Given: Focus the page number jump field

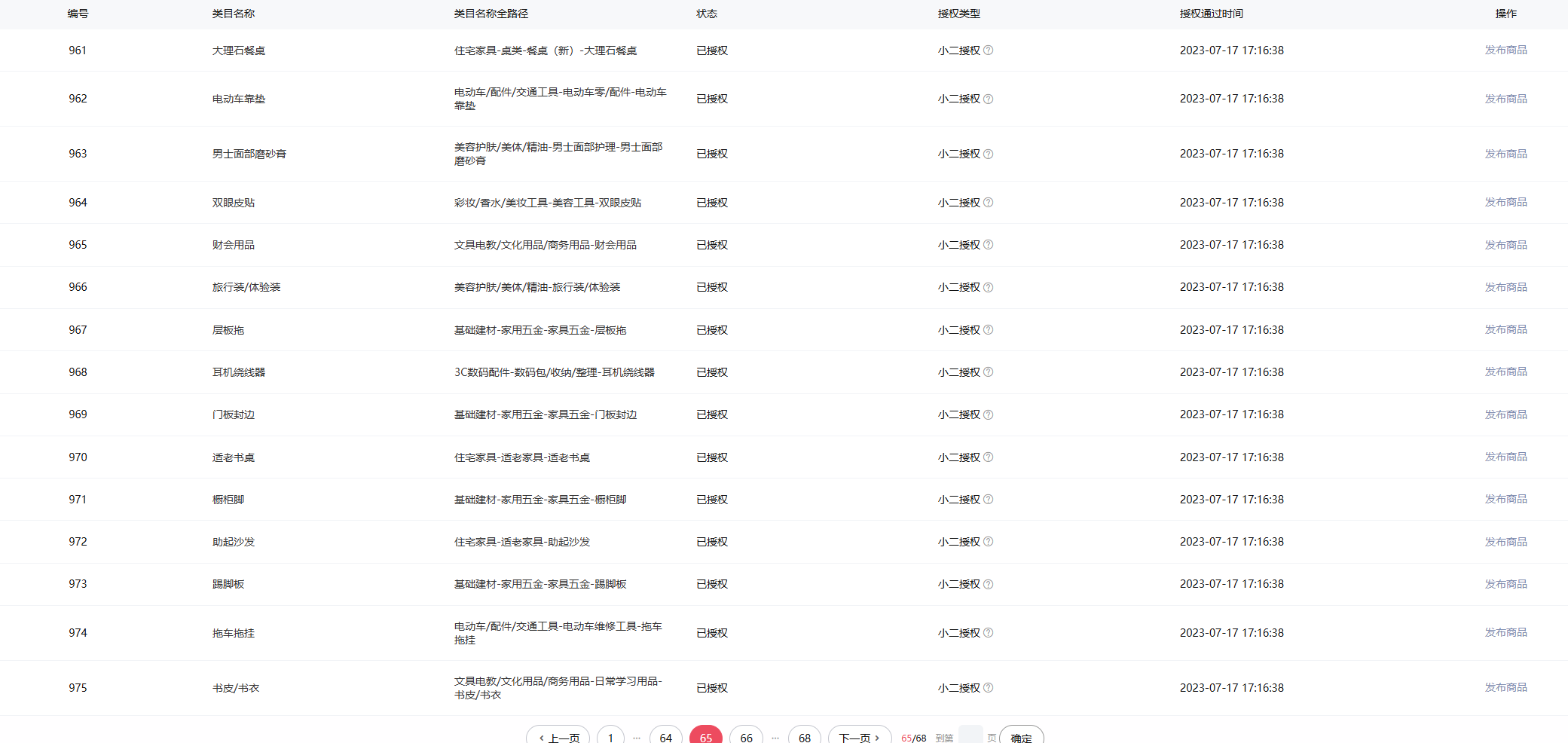Looking at the screenshot, I should click(x=970, y=736).
